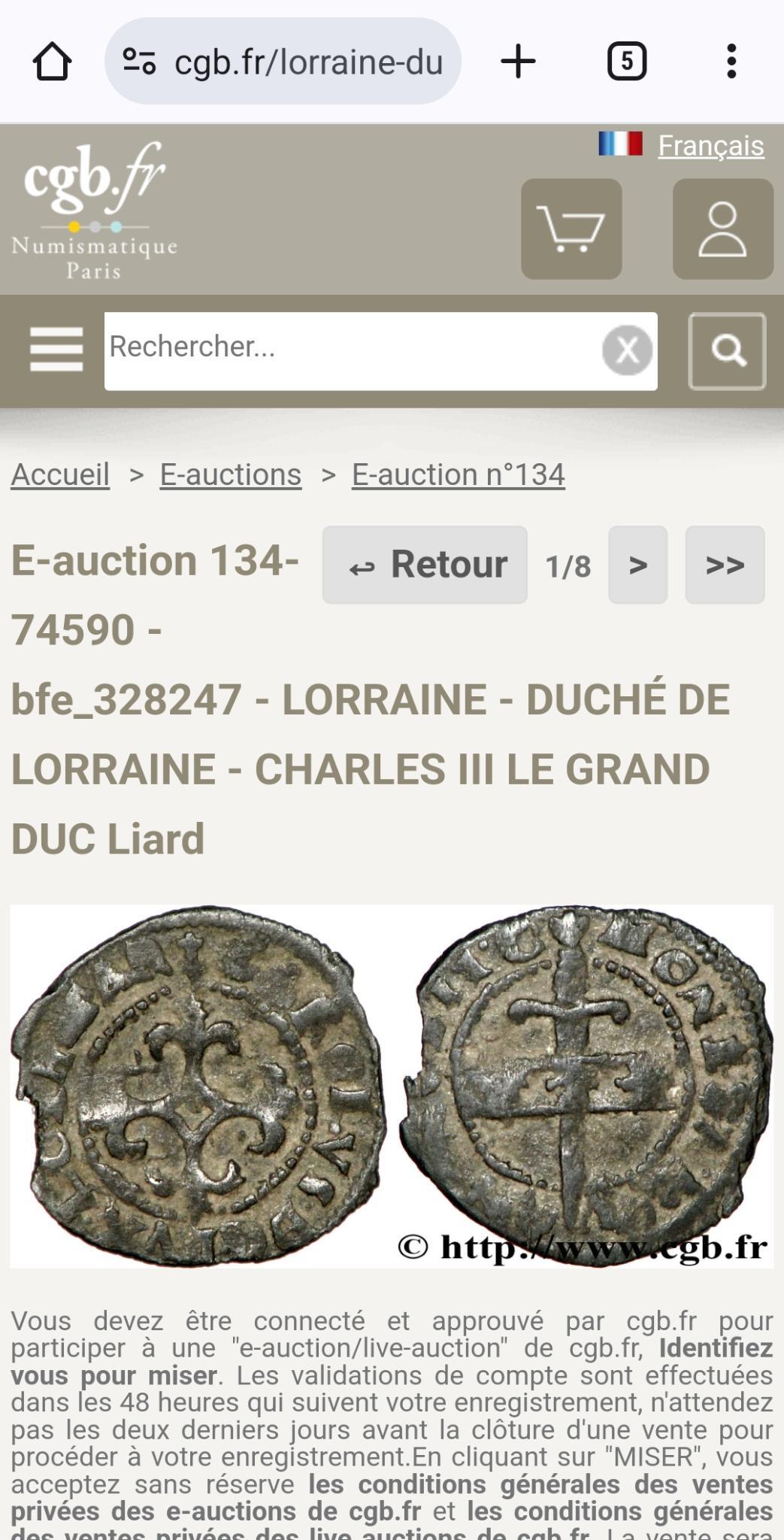Go to the browser home page
The height and width of the screenshot is (1540, 784).
pos(52,62)
